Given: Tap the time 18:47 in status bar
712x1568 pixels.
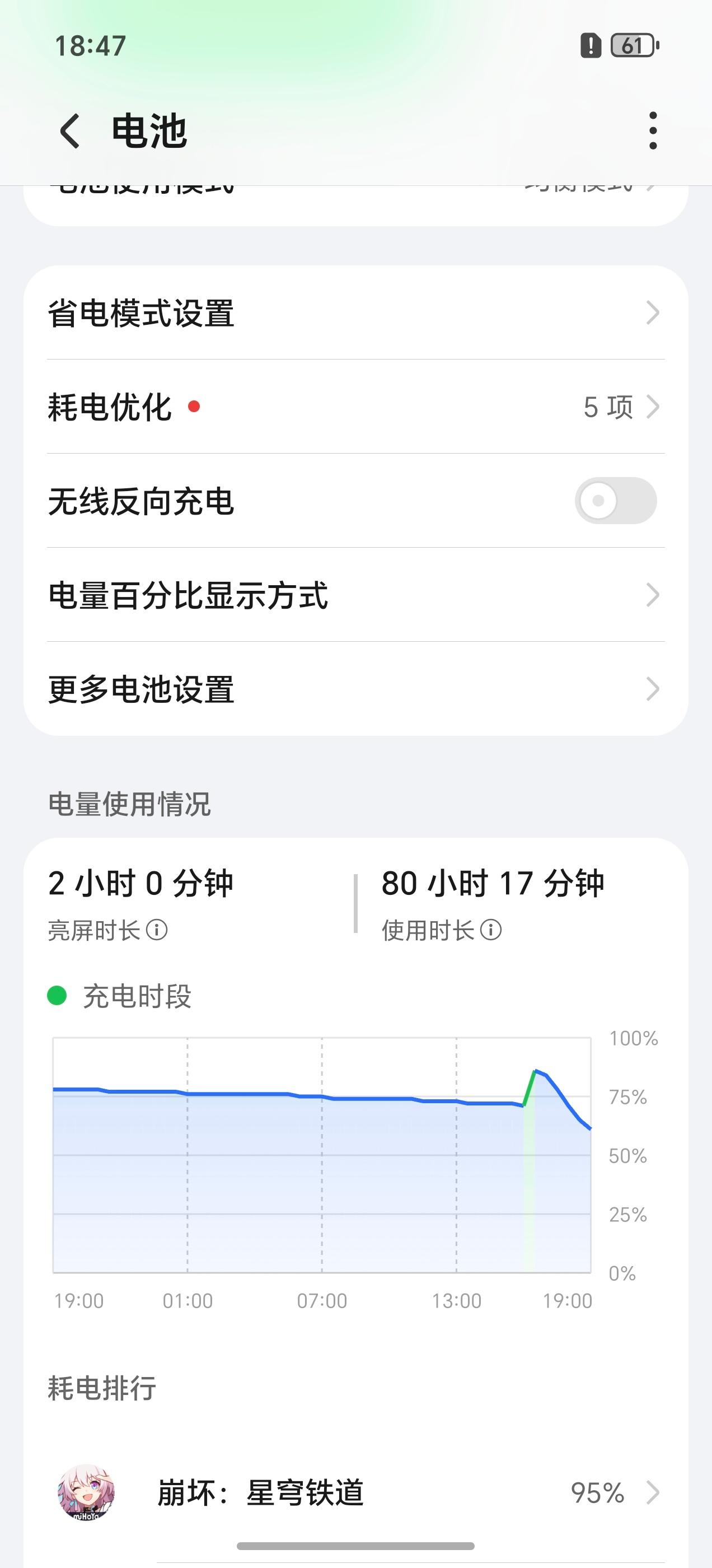Looking at the screenshot, I should coord(90,44).
